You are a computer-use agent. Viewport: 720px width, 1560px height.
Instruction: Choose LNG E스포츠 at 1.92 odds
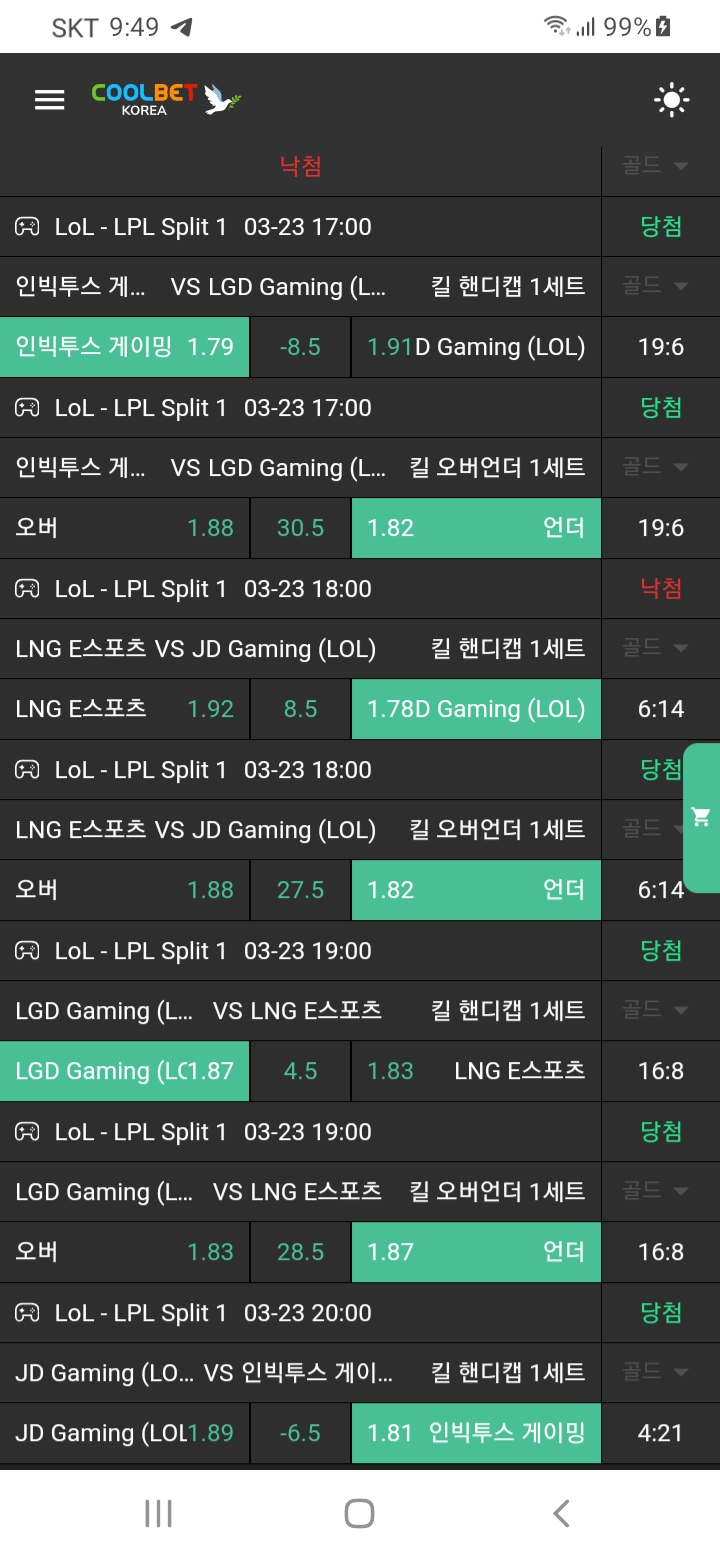click(x=125, y=709)
